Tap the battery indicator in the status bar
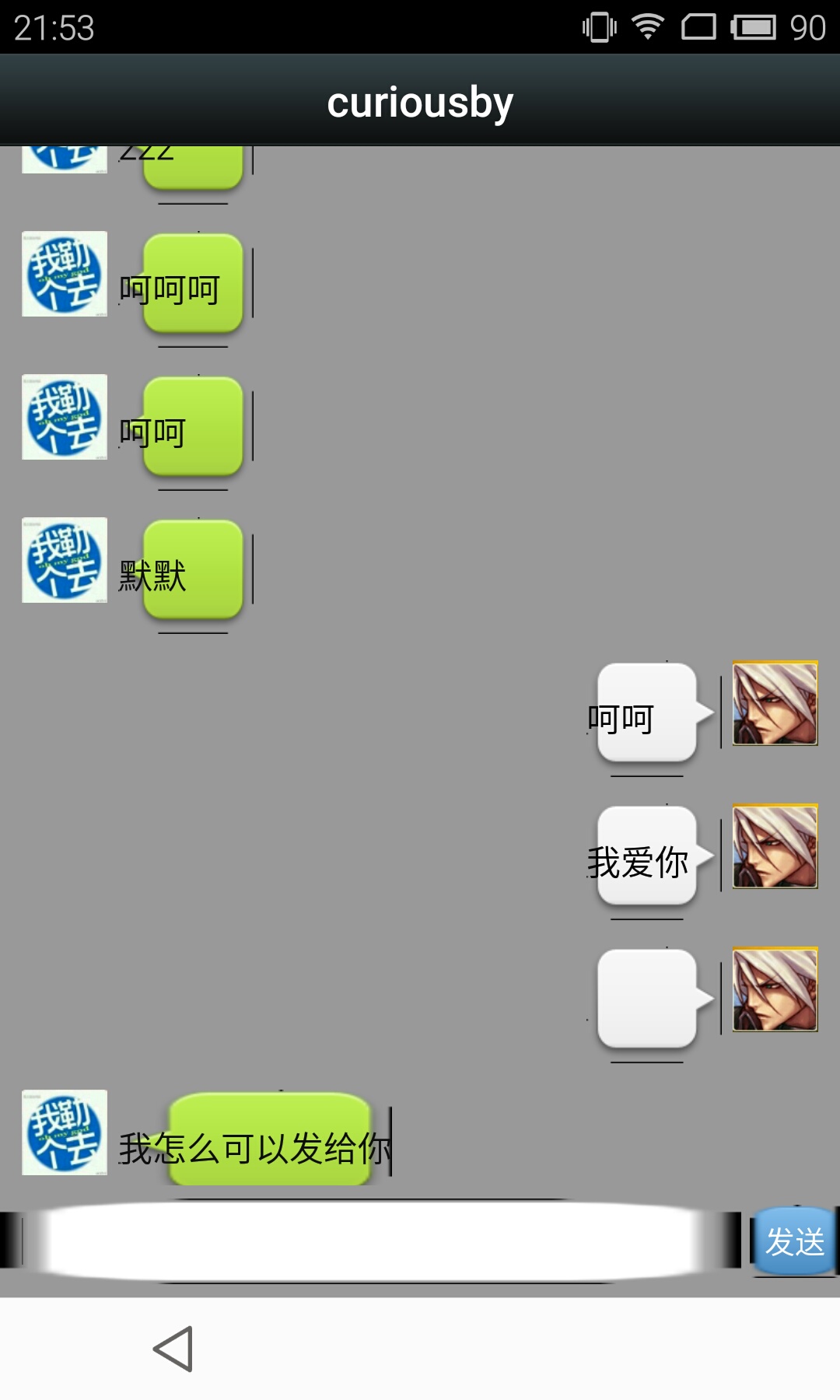 755,26
